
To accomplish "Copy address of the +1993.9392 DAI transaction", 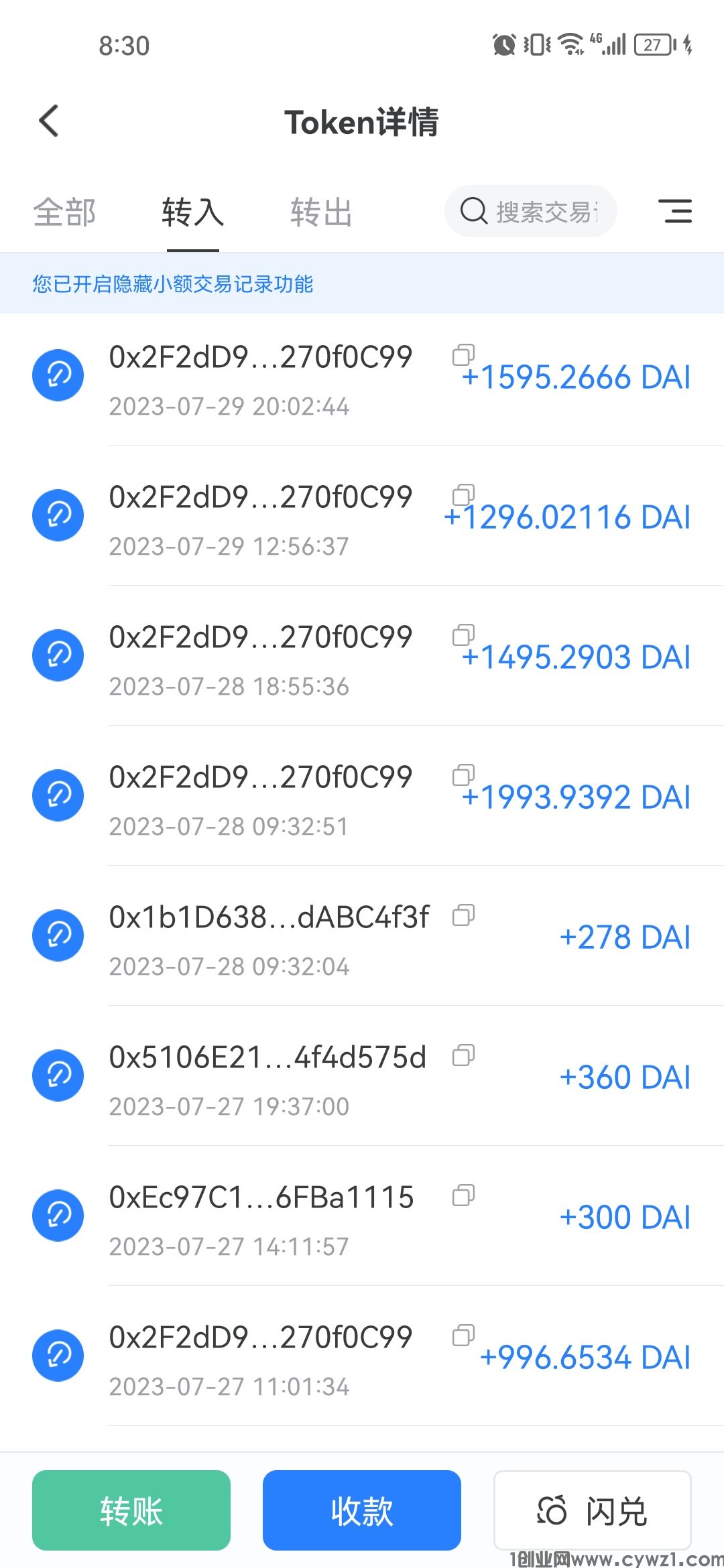I will click(463, 775).
